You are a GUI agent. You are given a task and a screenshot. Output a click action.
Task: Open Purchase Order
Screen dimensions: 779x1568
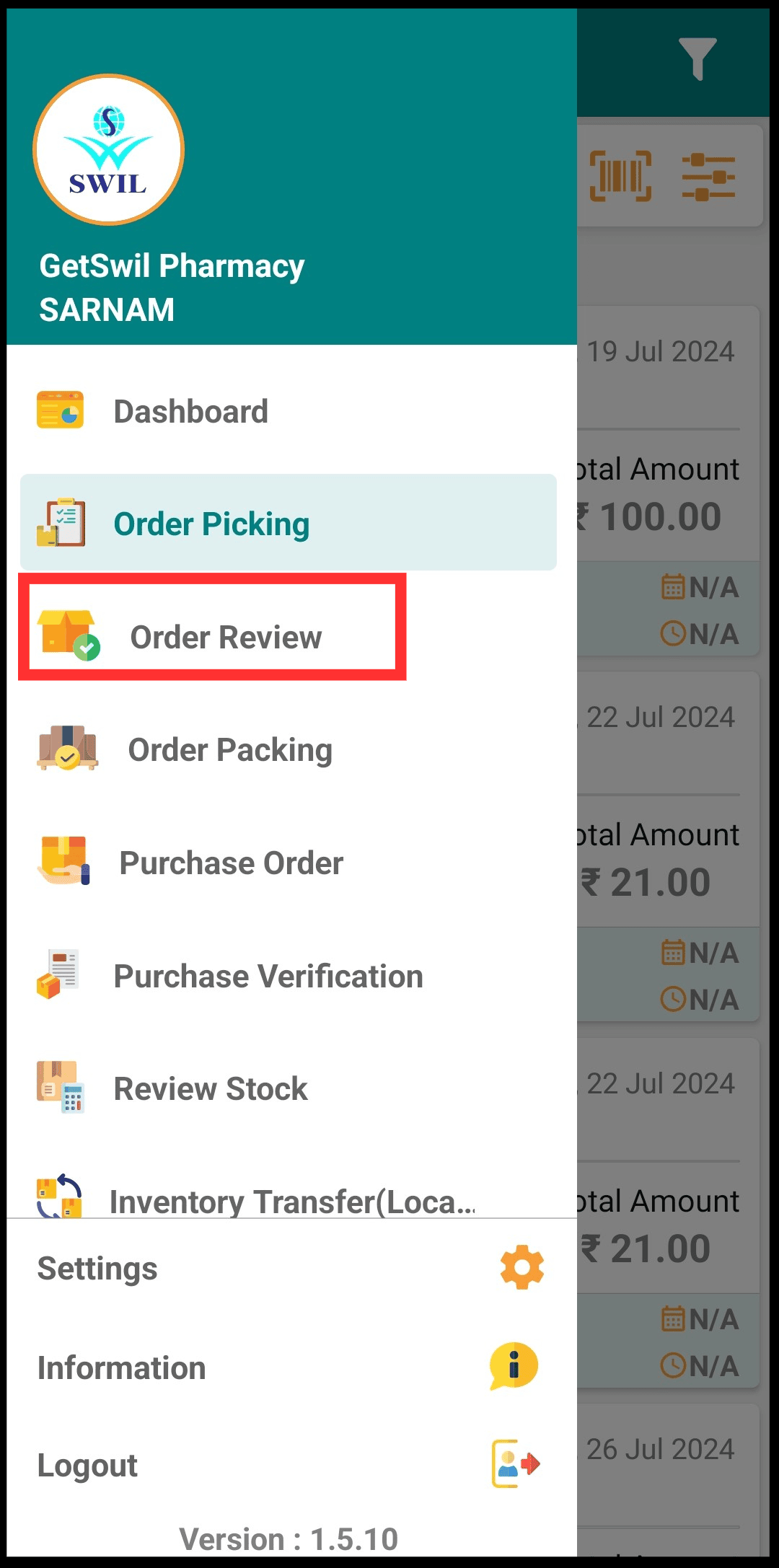[289, 863]
